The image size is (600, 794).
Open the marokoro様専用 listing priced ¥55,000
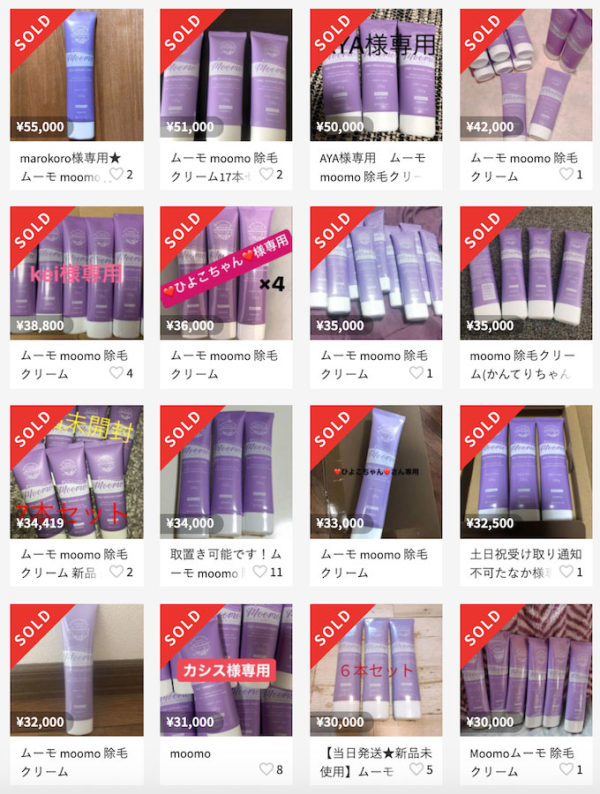(75, 75)
